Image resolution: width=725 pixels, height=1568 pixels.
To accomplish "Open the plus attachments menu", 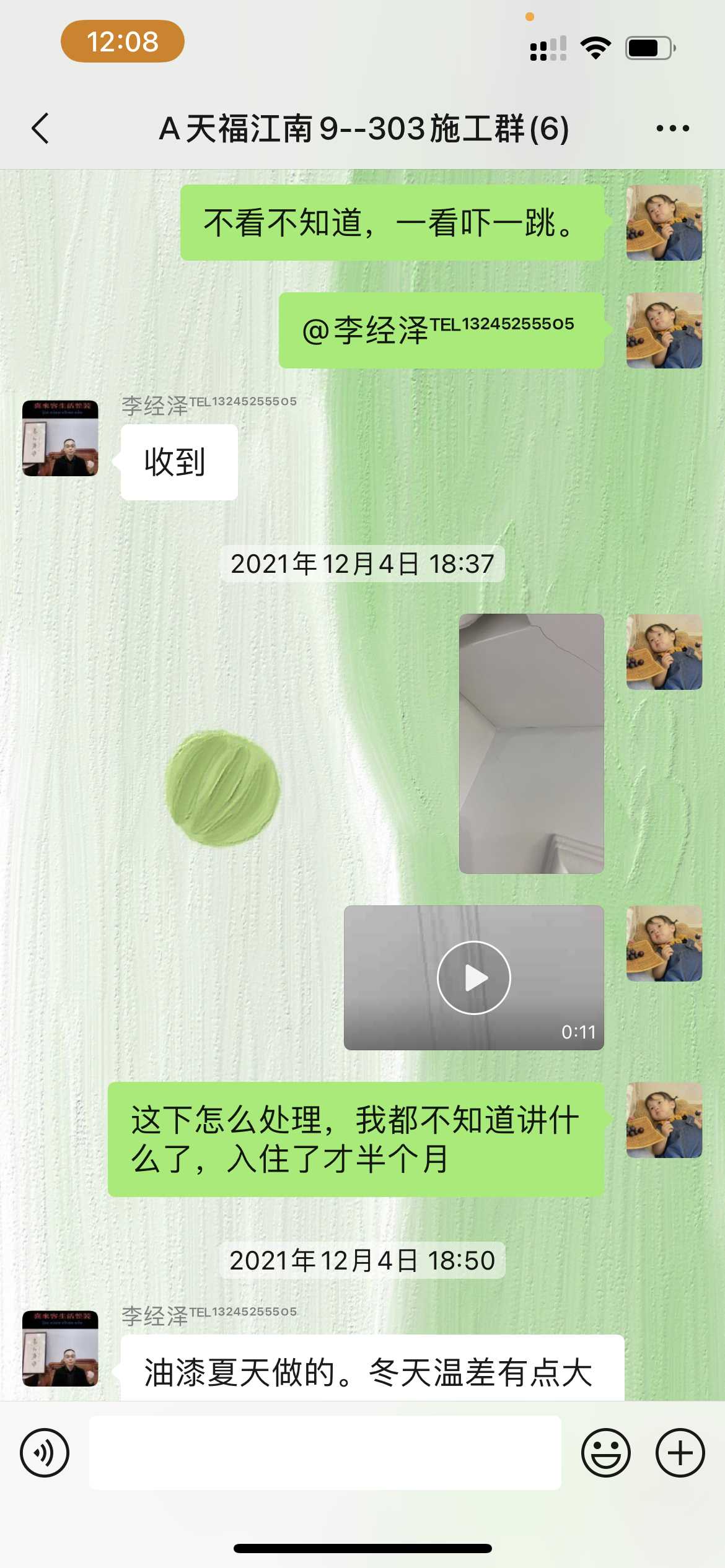I will pyautogui.click(x=680, y=1452).
